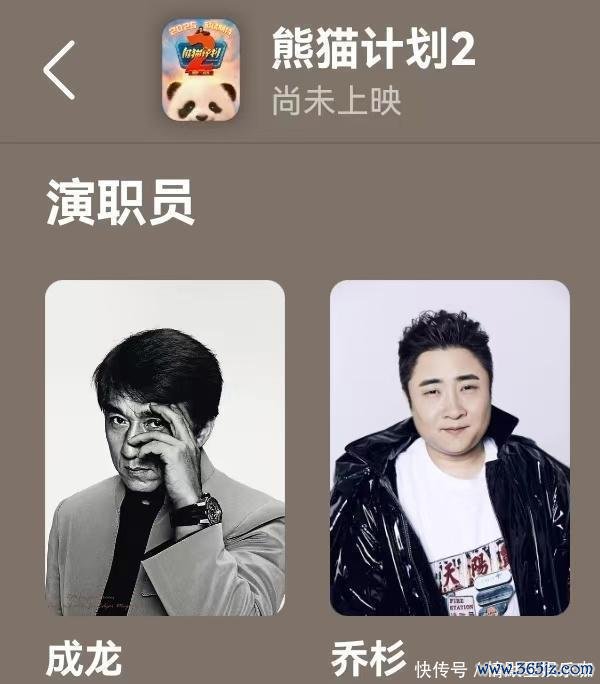Viewport: 600px width, 684px height.
Task: Open 成龙 cast member card
Action: point(165,447)
